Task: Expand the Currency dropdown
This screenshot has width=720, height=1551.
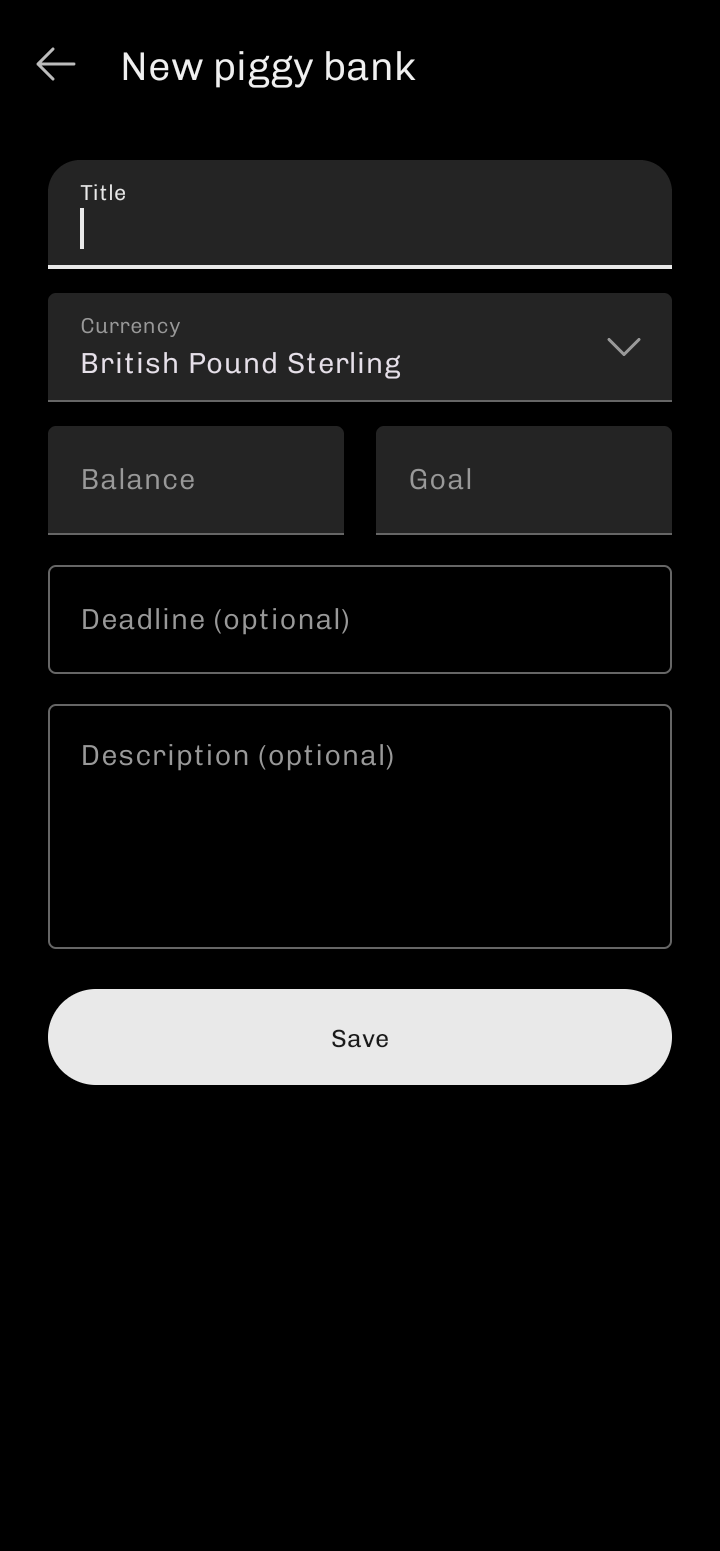Action: (x=360, y=347)
